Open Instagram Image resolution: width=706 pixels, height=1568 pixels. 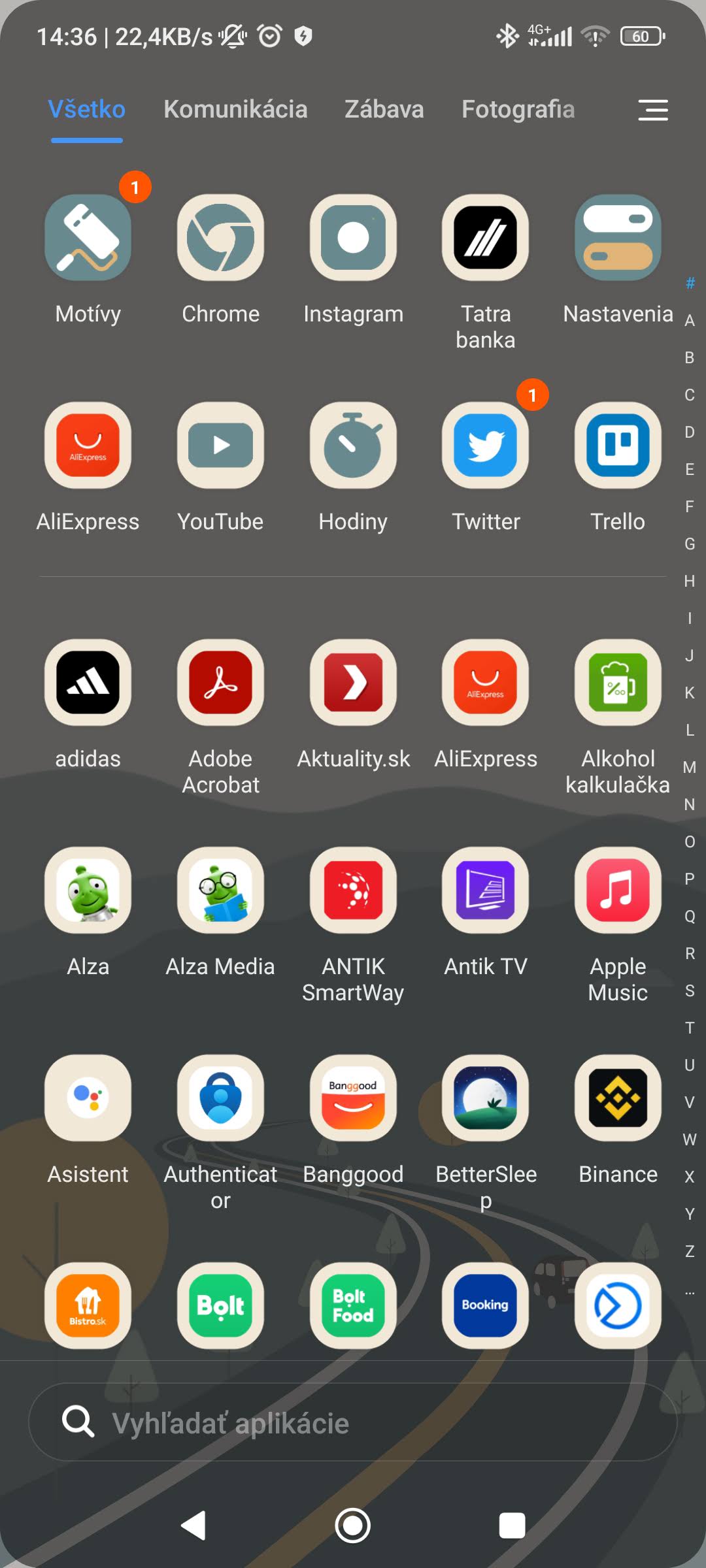point(353,238)
